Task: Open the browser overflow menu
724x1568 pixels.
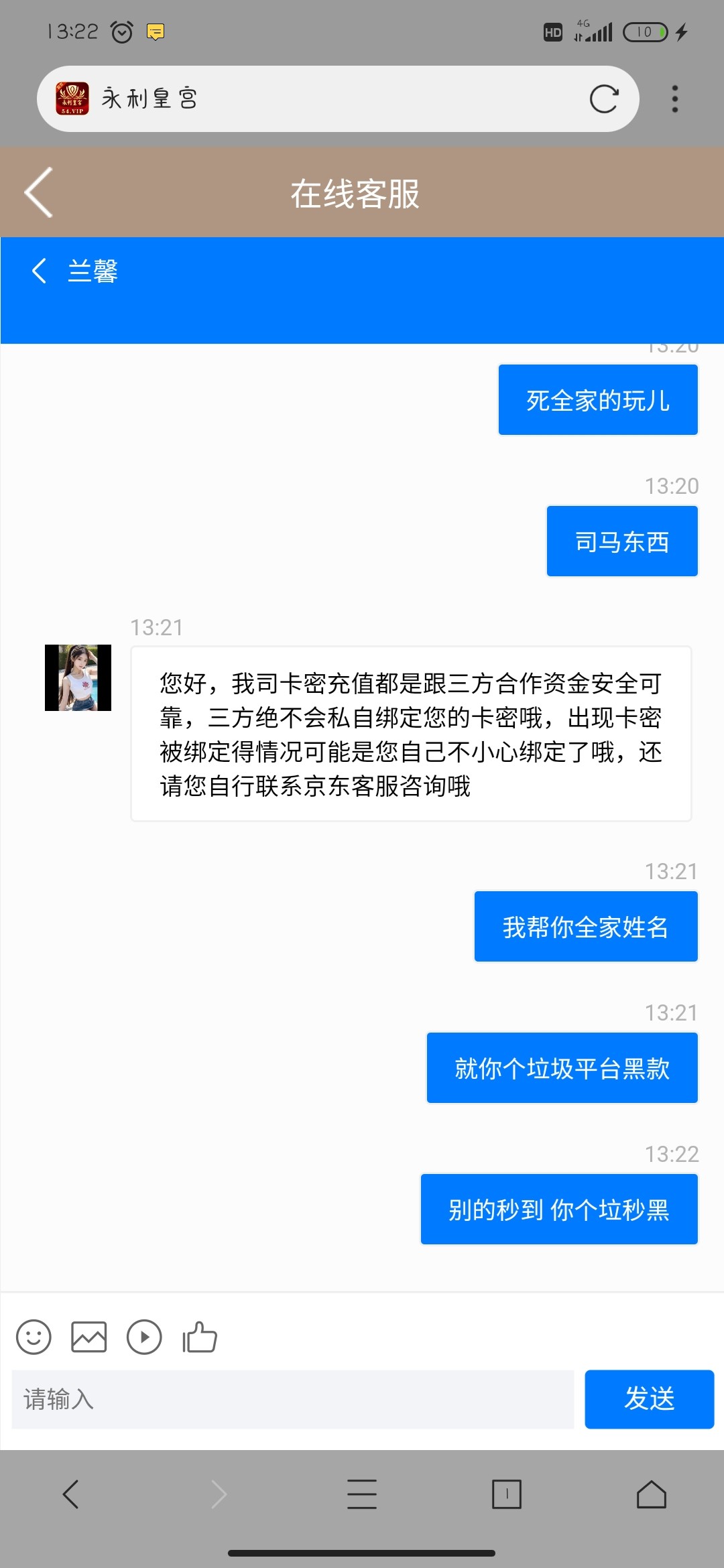Action: point(674,99)
